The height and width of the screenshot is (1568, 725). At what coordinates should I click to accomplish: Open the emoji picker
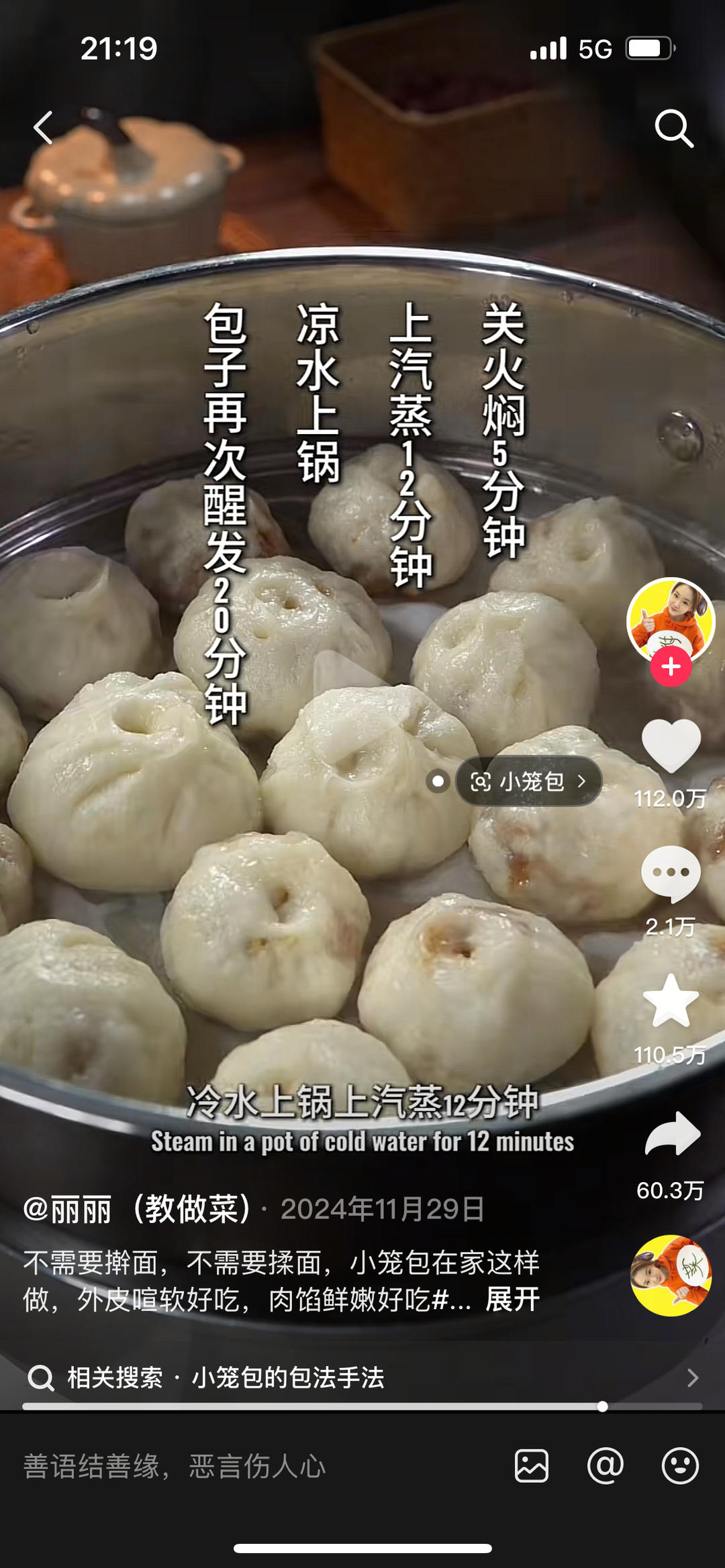click(x=680, y=1466)
